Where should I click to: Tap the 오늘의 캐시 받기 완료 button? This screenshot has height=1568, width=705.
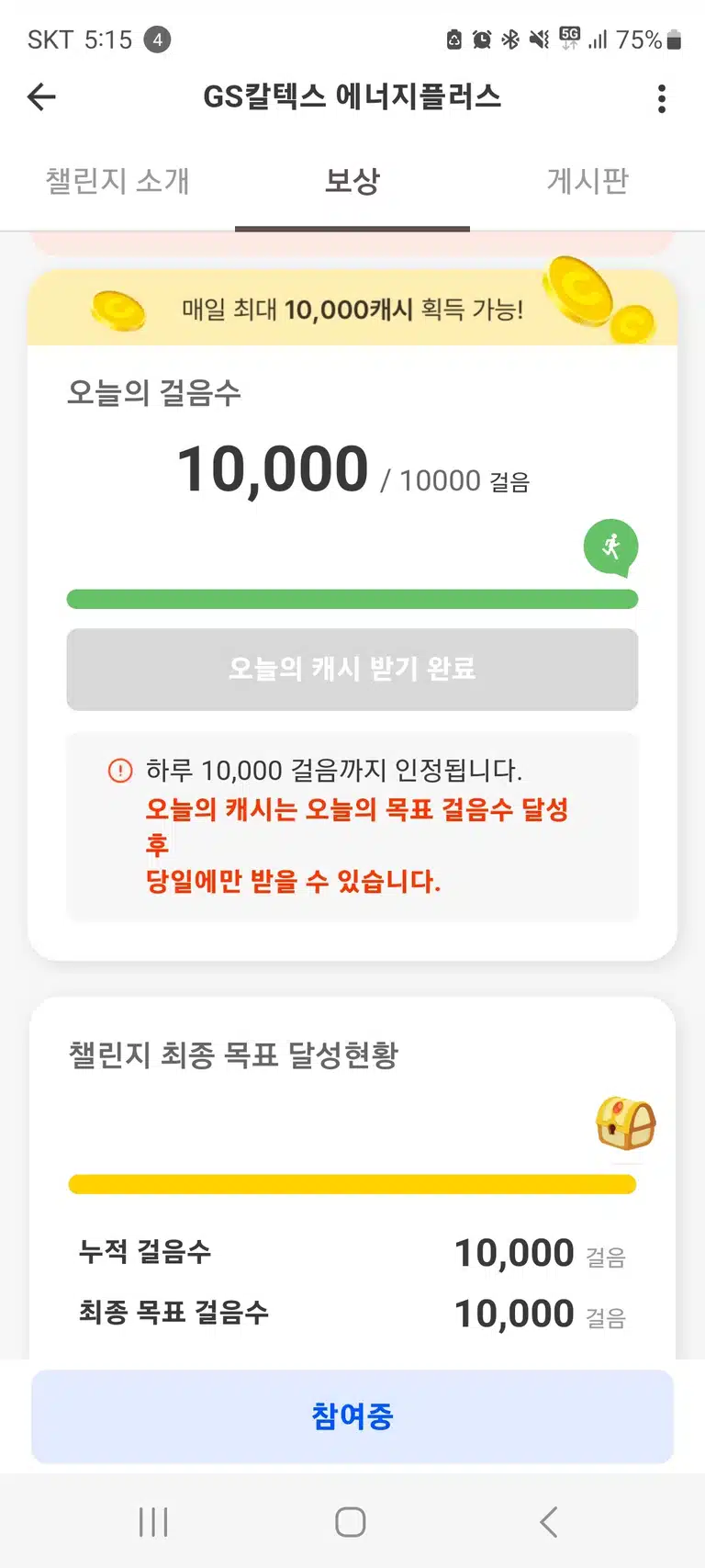coord(352,669)
